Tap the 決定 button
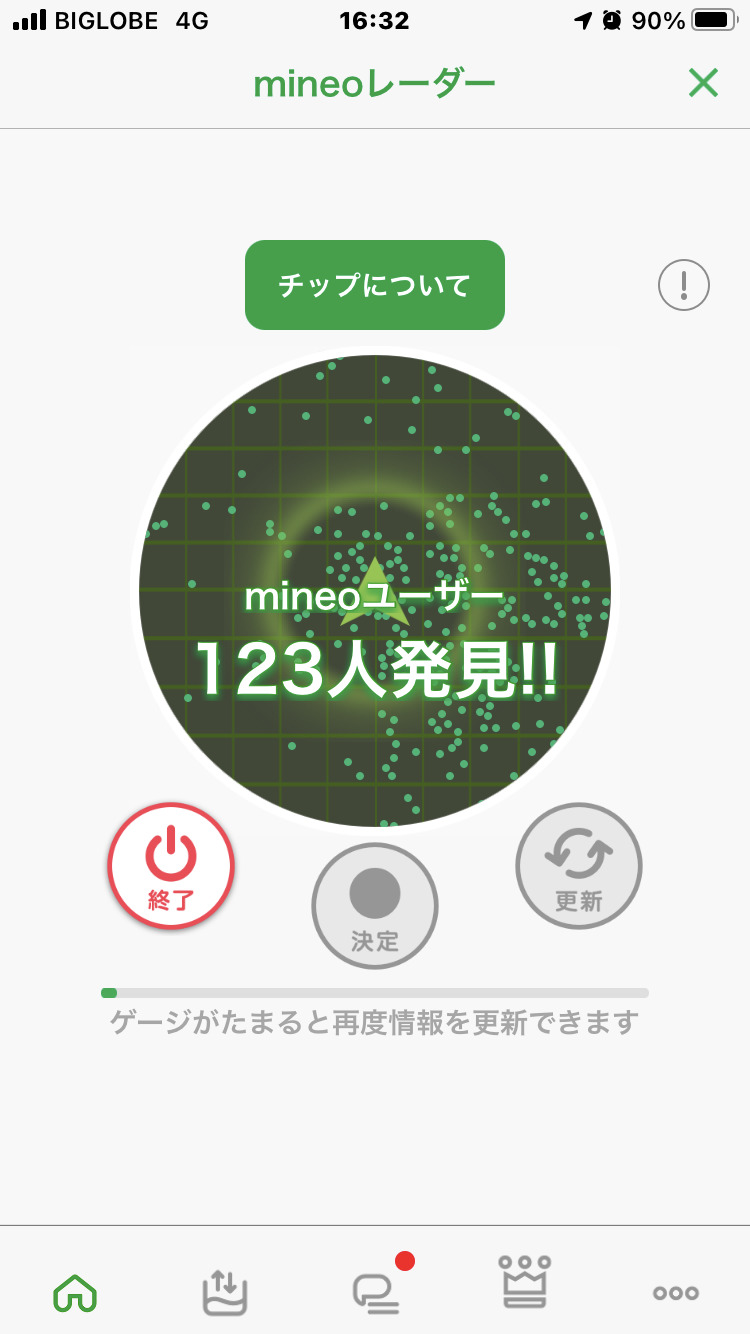750x1334 pixels. [375, 906]
